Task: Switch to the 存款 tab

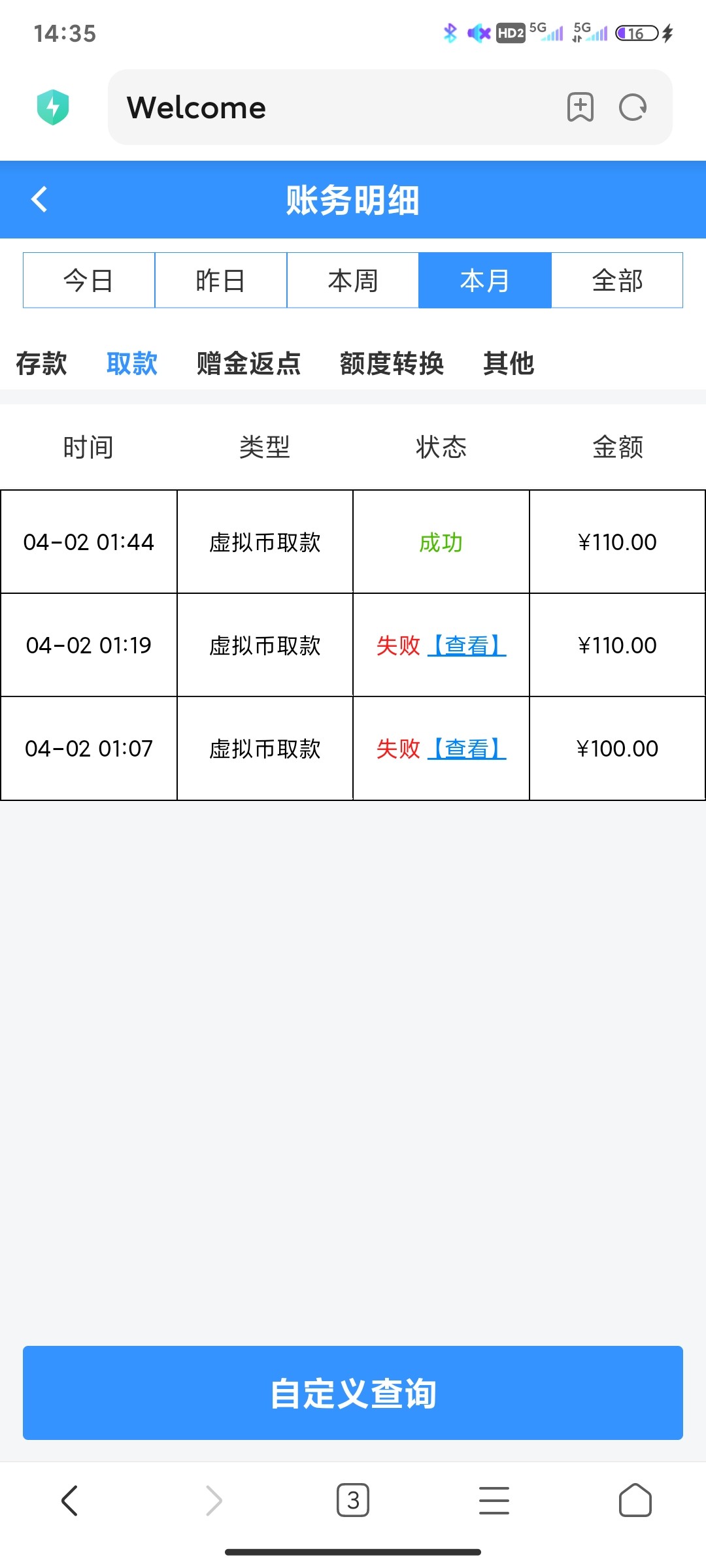Action: point(41,363)
